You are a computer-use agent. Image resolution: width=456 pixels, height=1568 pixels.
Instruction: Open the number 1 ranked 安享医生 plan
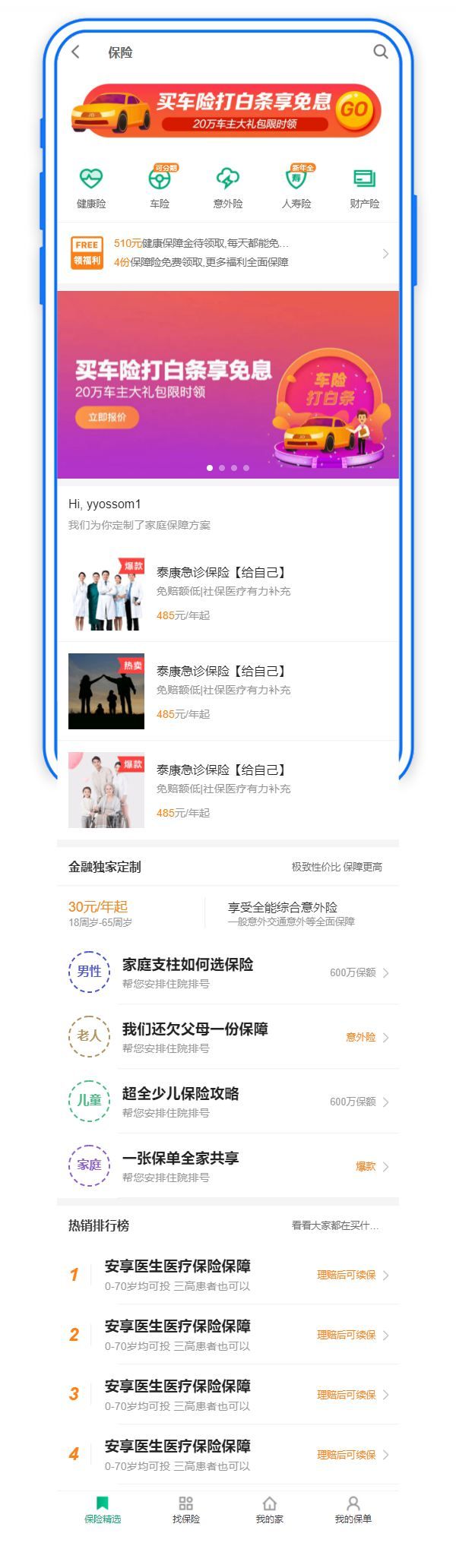(x=228, y=1275)
